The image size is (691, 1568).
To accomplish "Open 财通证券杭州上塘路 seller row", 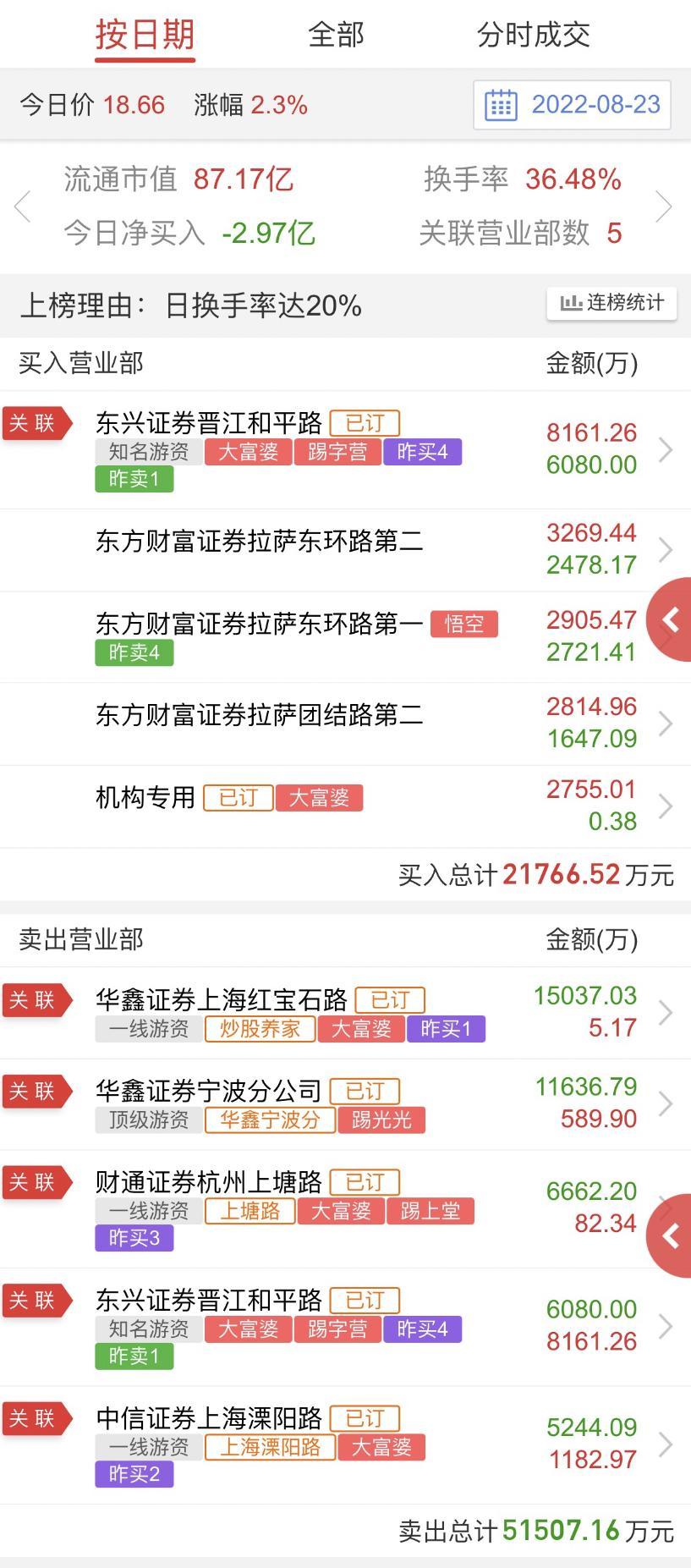I will 345,1209.
